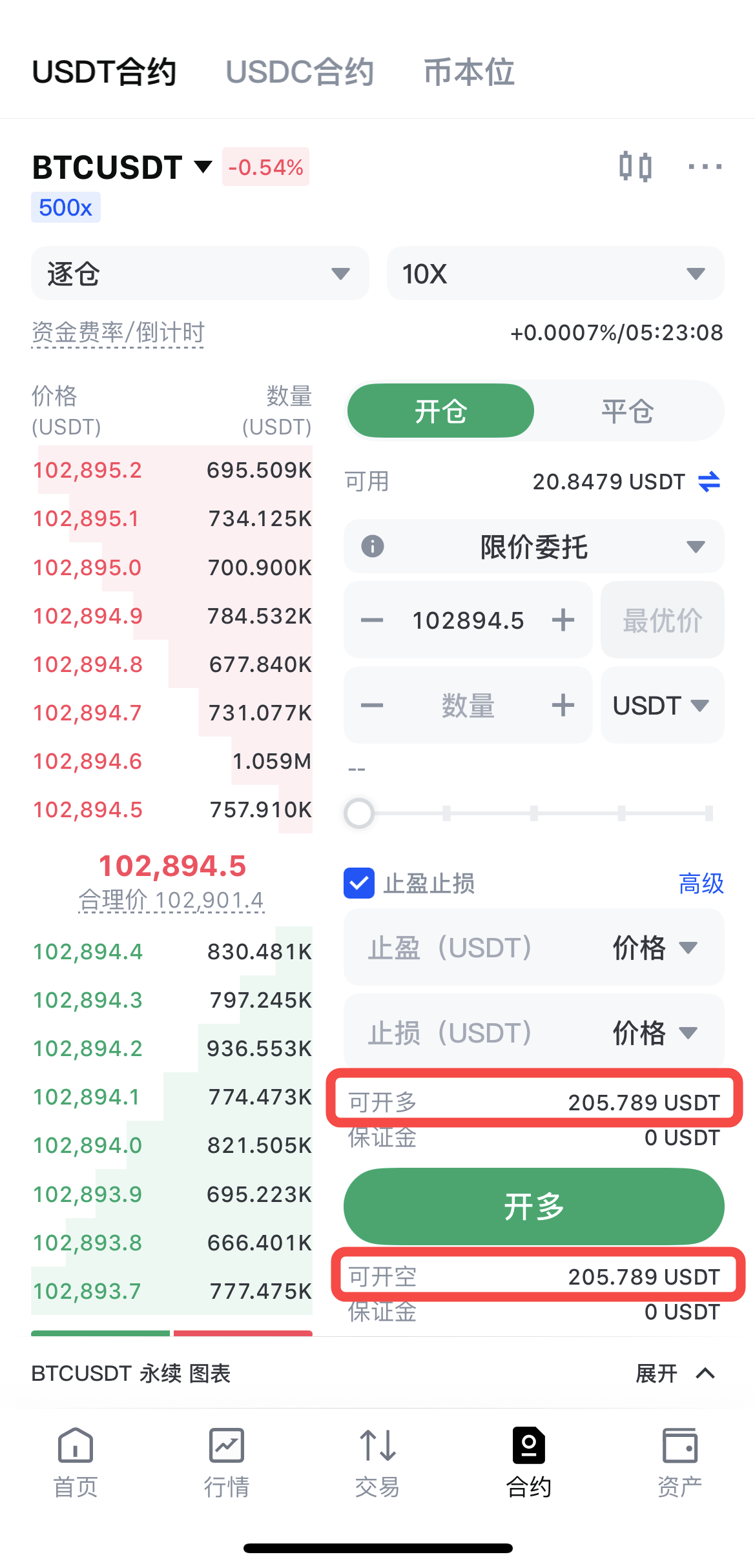Viewport: 755px width, 1568px height.
Task: Open the 高级 advanced link
Action: point(701,883)
